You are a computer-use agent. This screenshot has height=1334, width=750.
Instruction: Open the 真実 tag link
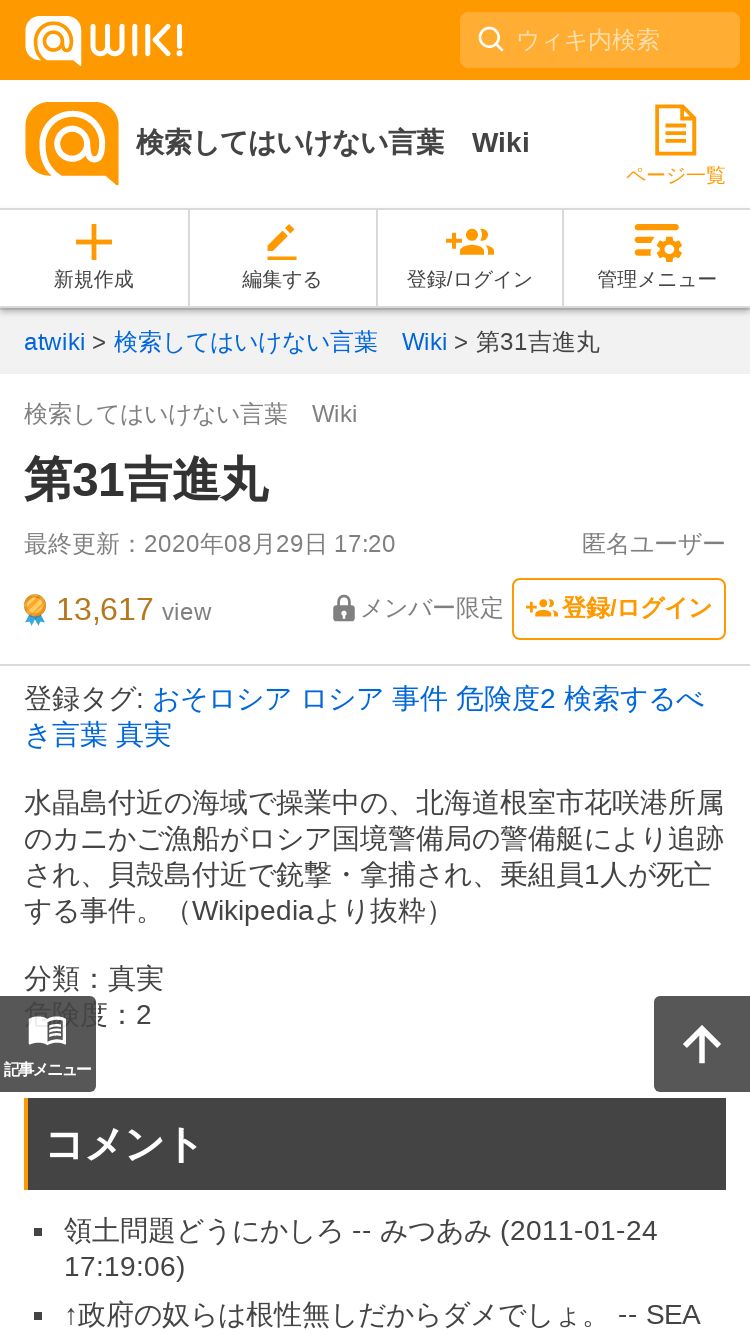[x=144, y=734]
